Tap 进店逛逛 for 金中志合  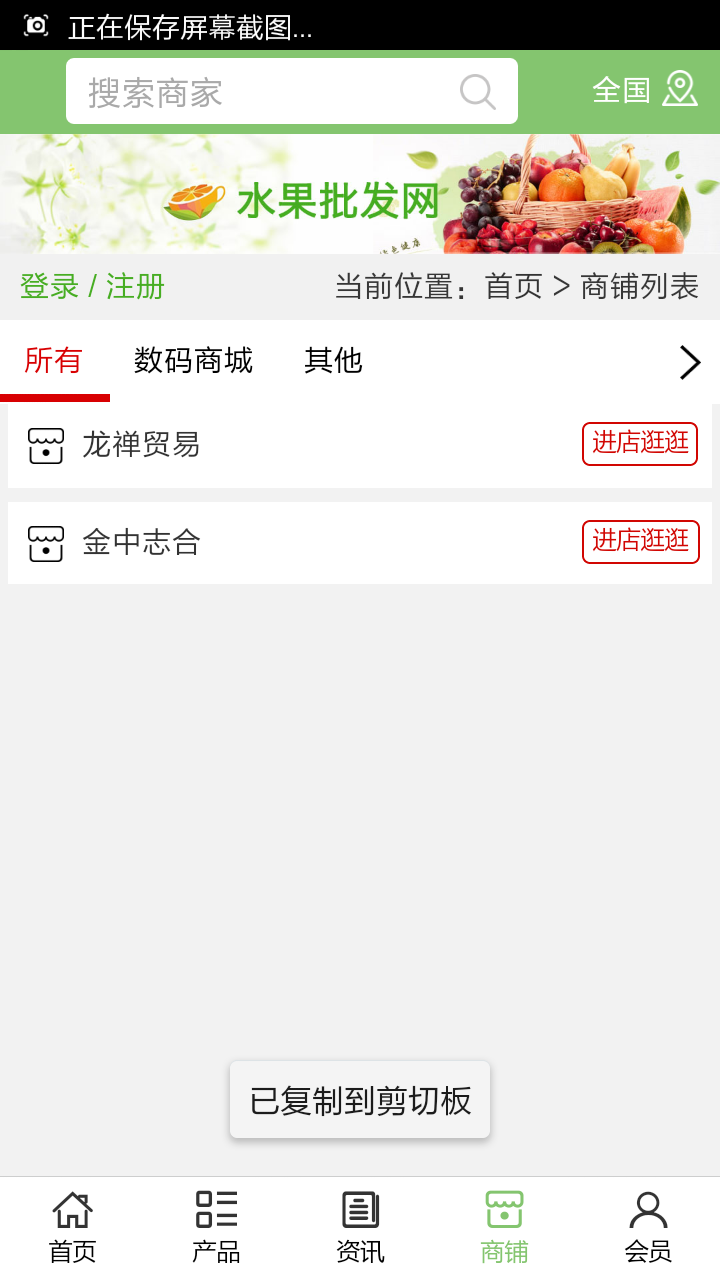point(640,541)
